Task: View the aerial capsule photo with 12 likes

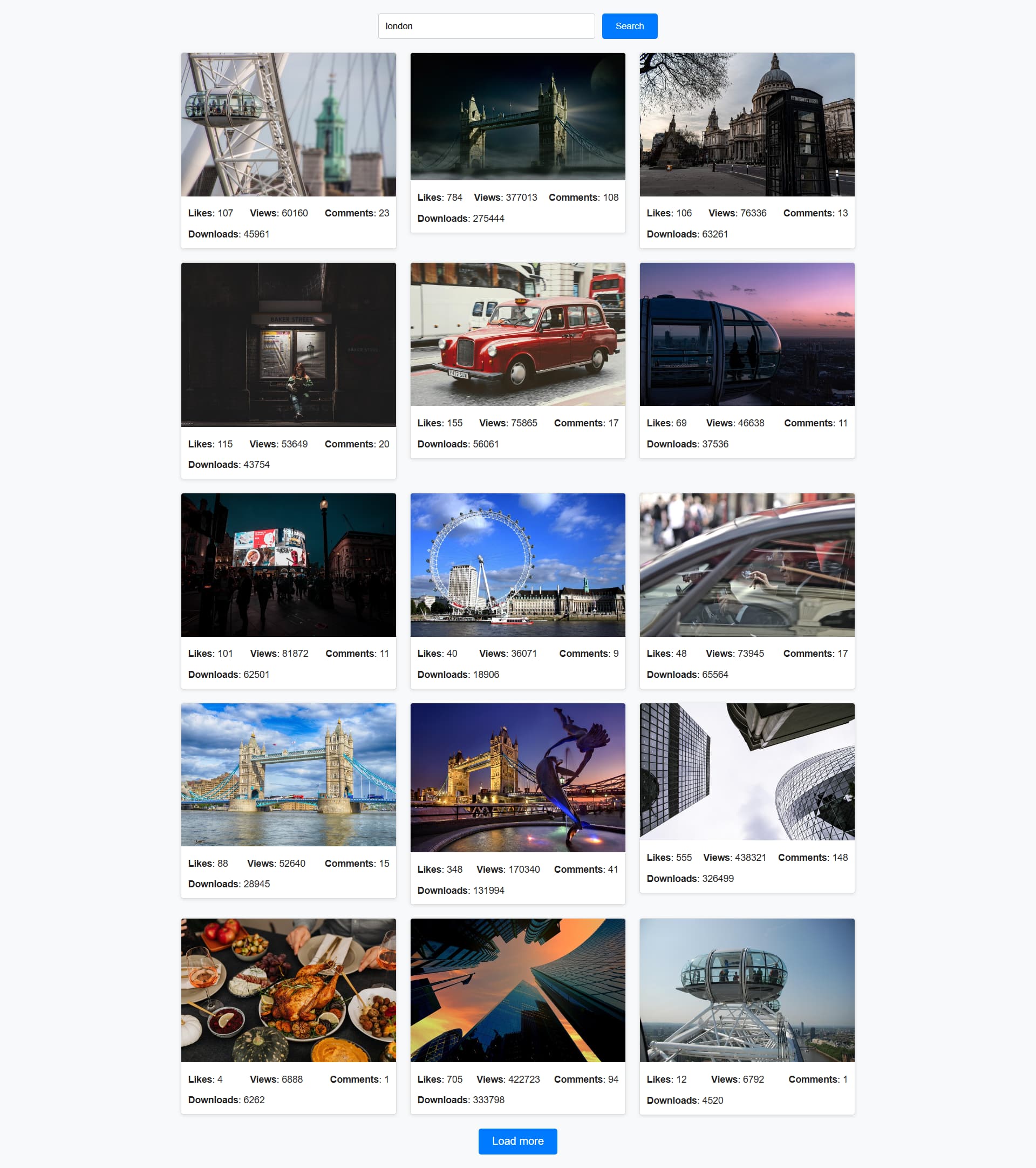Action: pos(746,990)
